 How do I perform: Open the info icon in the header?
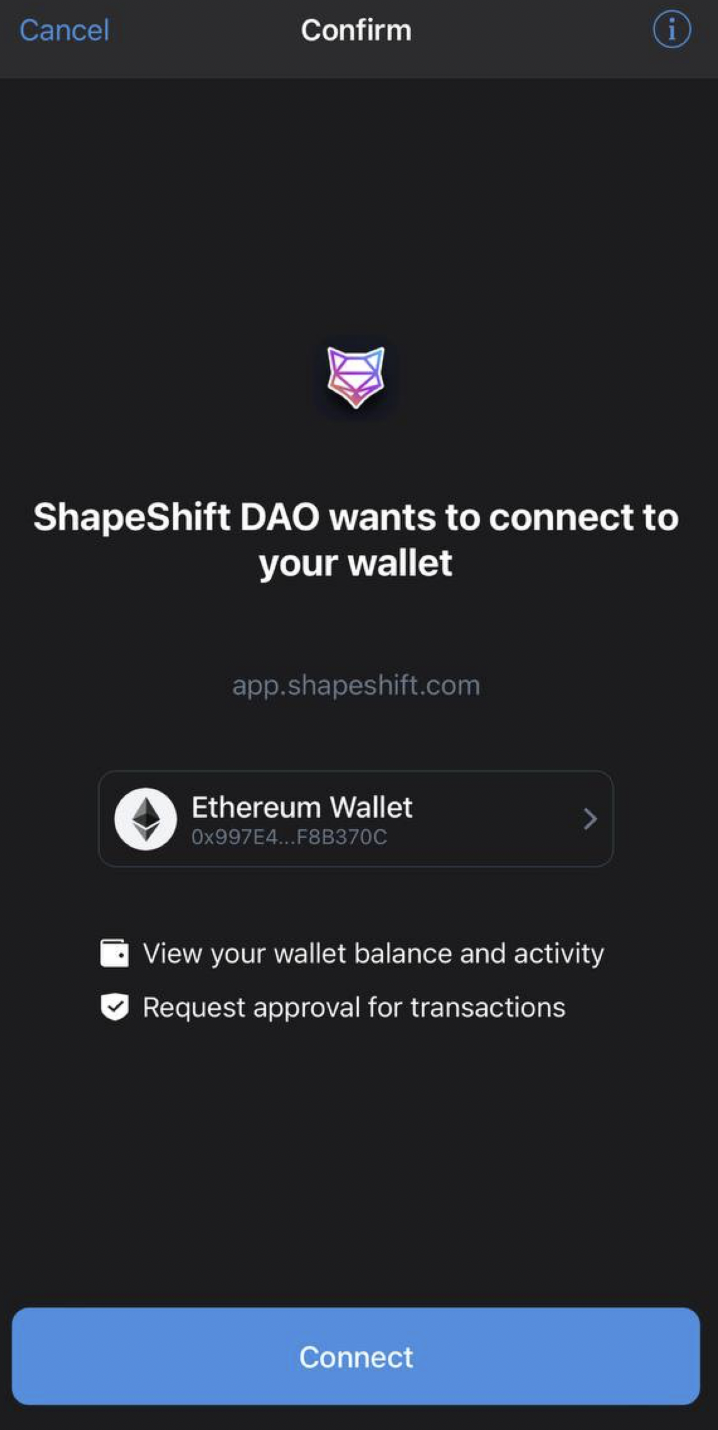point(672,29)
